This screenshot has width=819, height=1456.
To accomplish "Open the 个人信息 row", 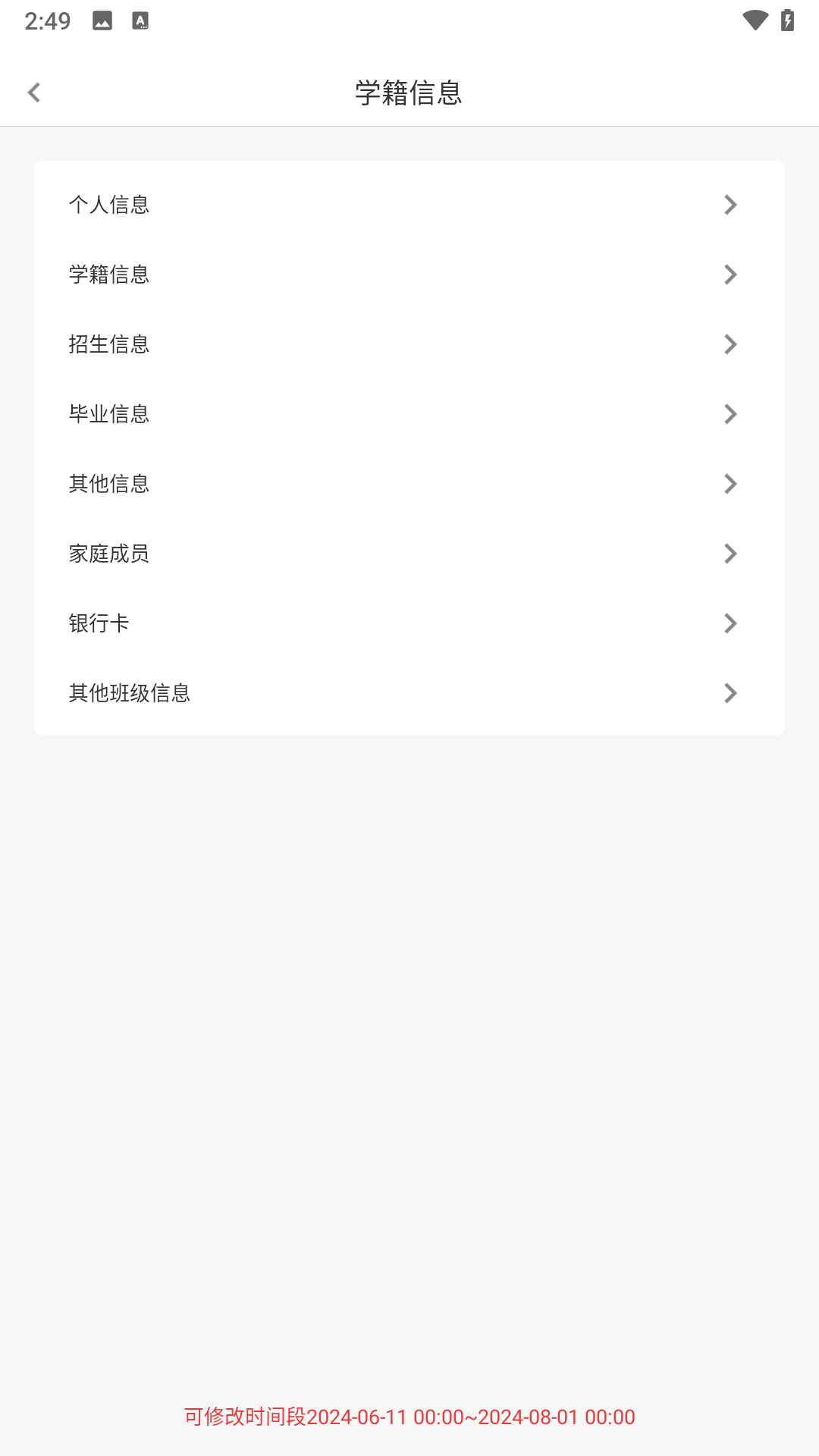I will tap(409, 205).
